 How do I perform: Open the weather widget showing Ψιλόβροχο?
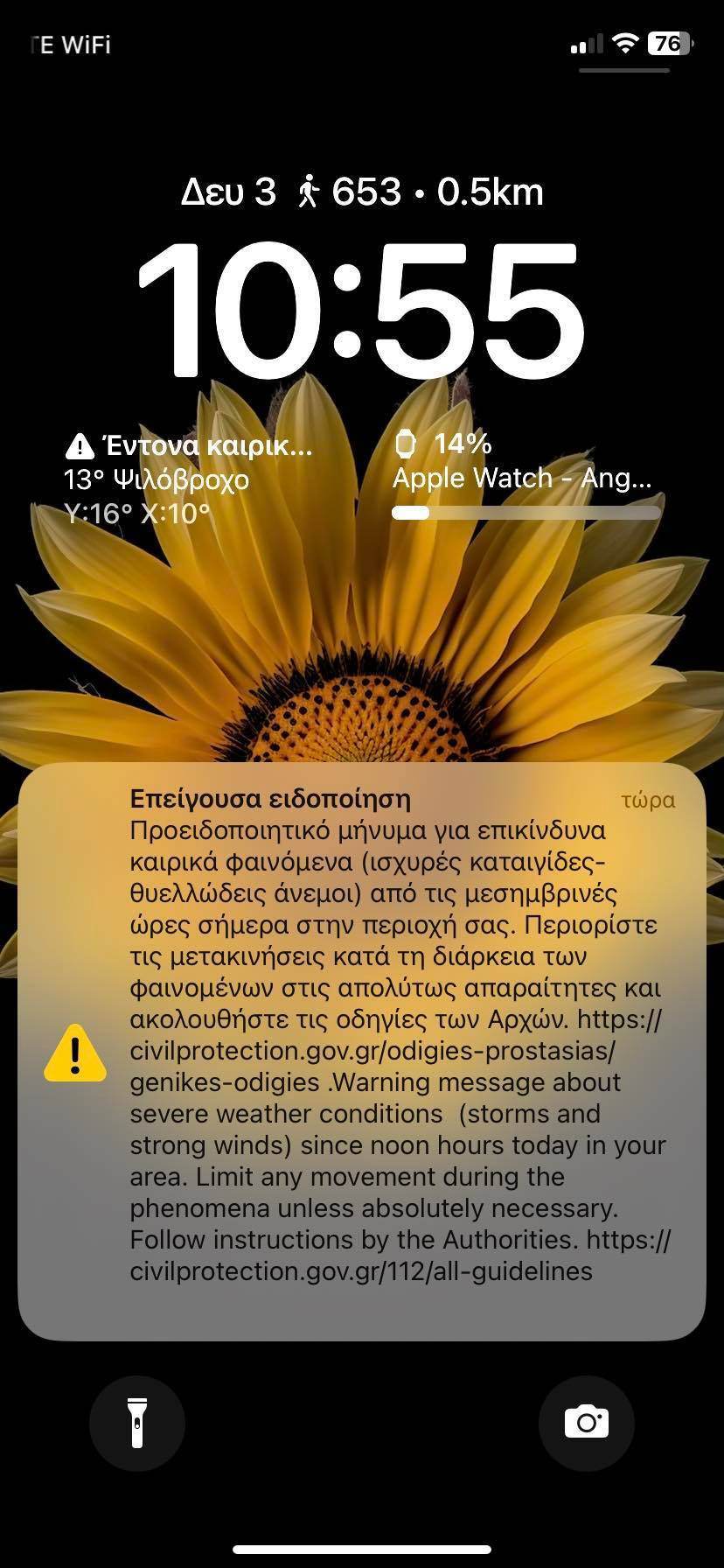point(188,479)
